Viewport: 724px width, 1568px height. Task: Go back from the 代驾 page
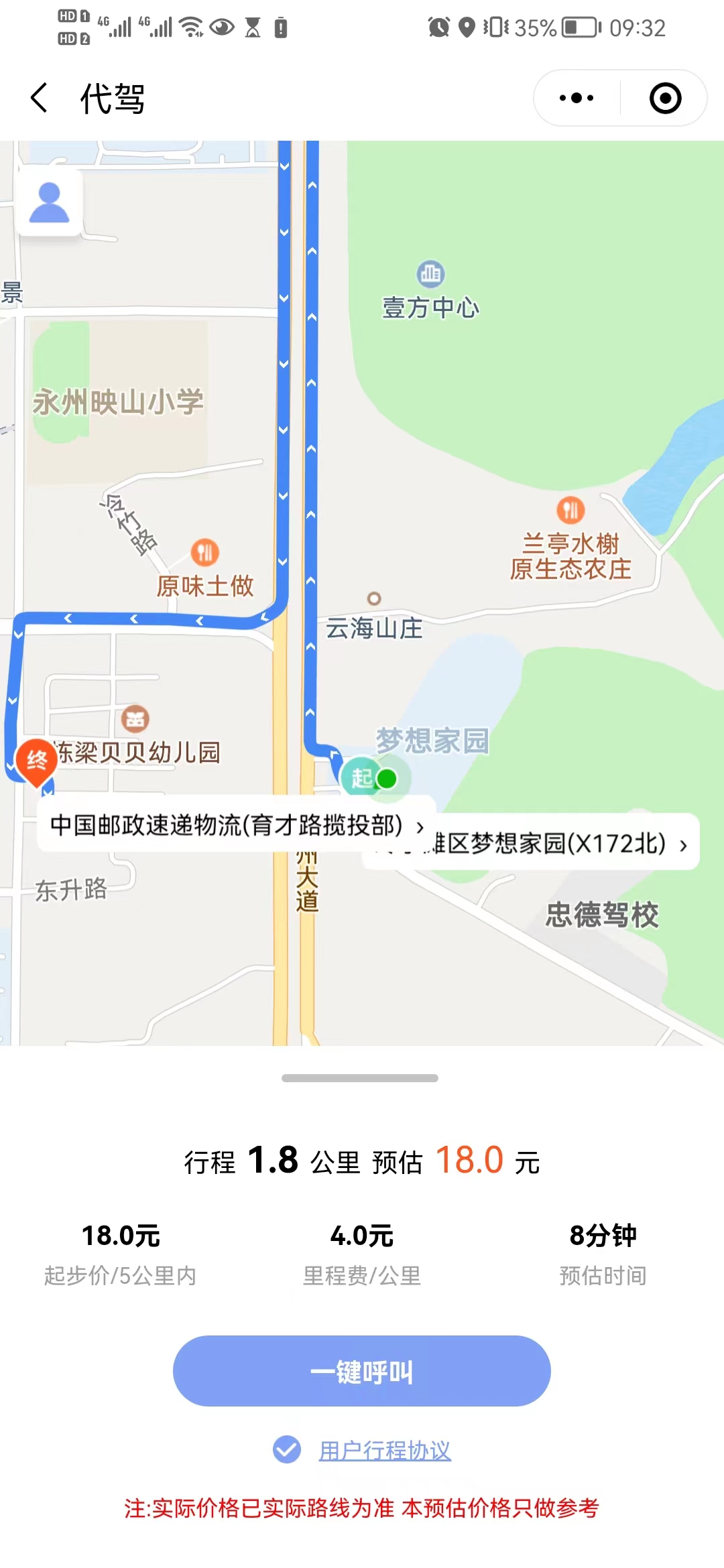pos(39,98)
